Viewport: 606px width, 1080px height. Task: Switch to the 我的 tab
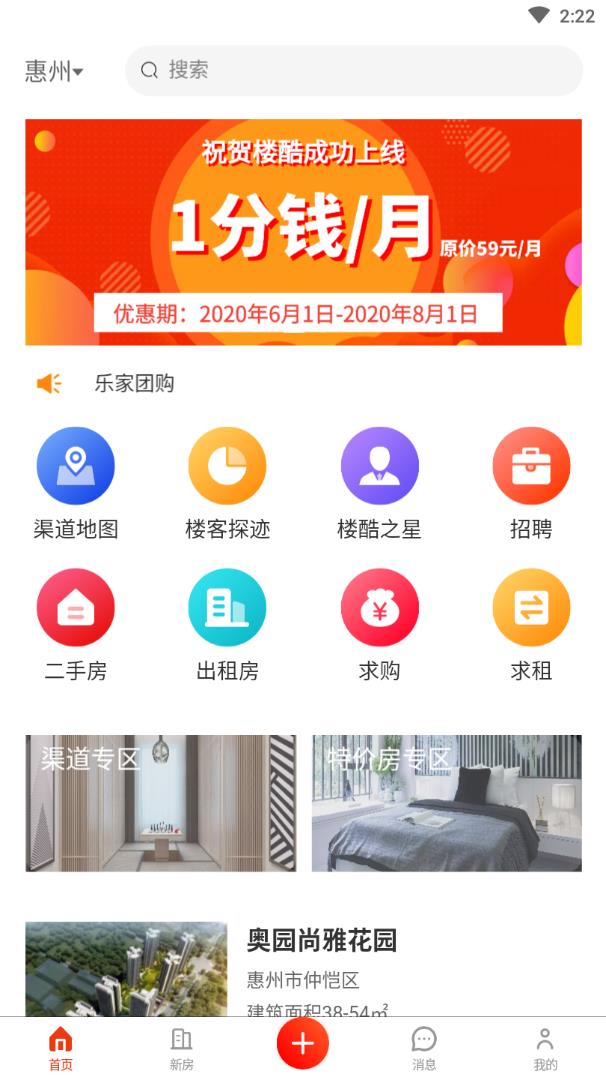[x=545, y=1049]
